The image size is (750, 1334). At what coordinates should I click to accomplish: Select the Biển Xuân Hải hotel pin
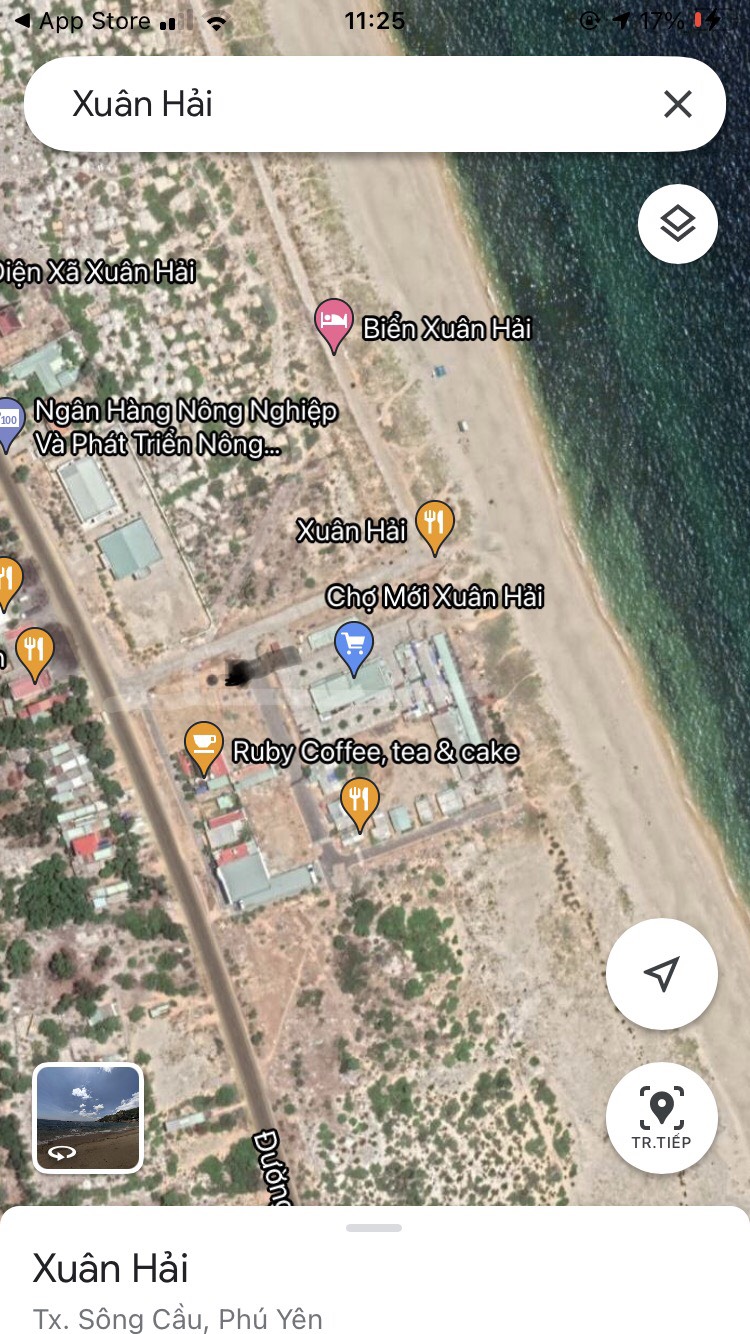coord(334,325)
